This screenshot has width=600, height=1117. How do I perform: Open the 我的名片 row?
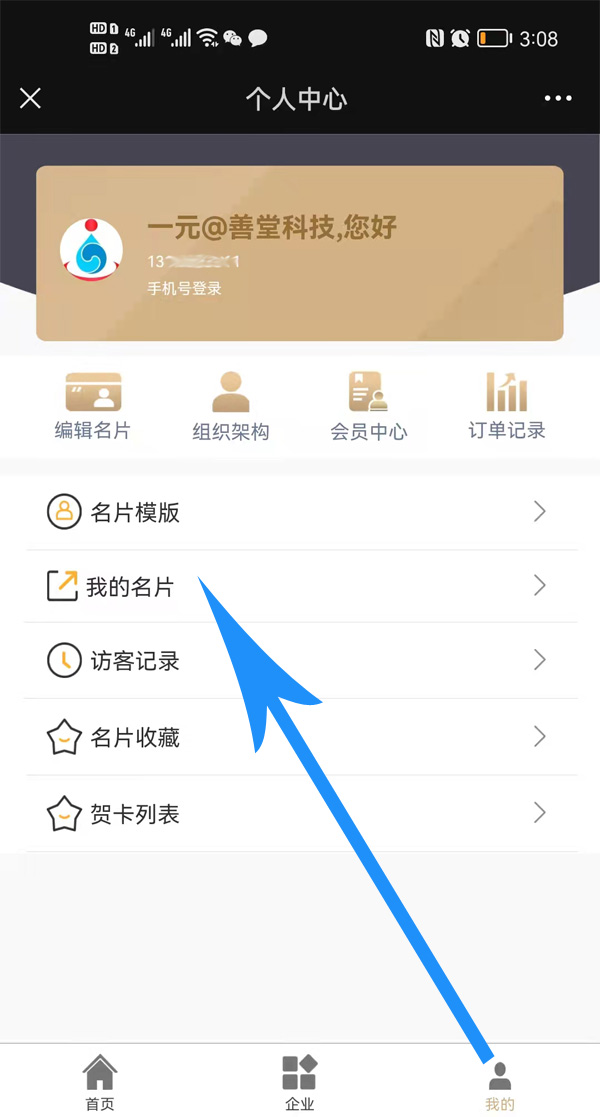300,586
